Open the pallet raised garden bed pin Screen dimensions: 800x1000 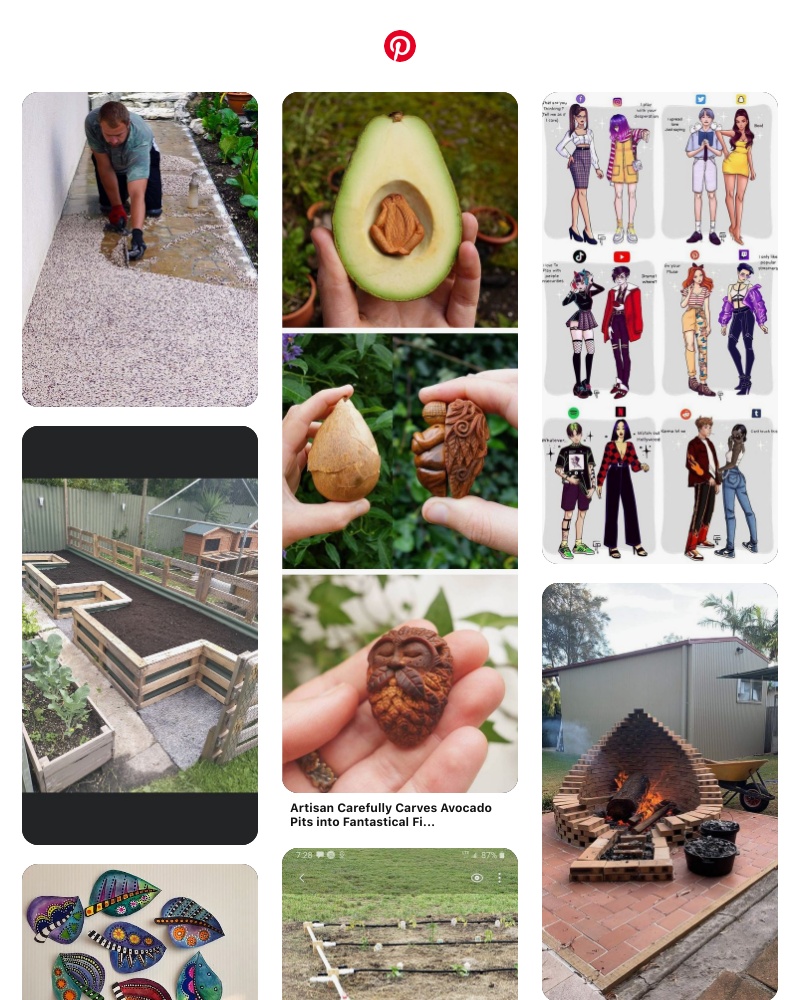click(x=140, y=635)
